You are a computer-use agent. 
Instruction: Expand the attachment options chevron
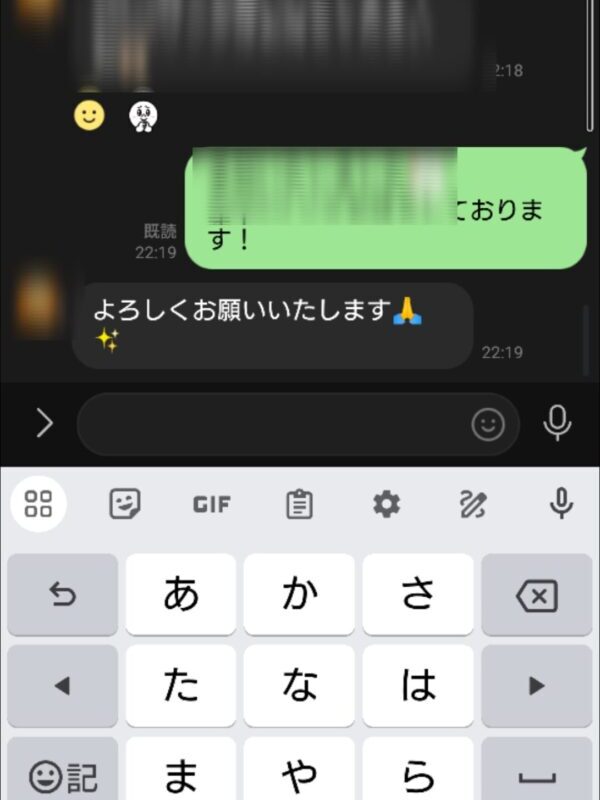click(x=44, y=424)
